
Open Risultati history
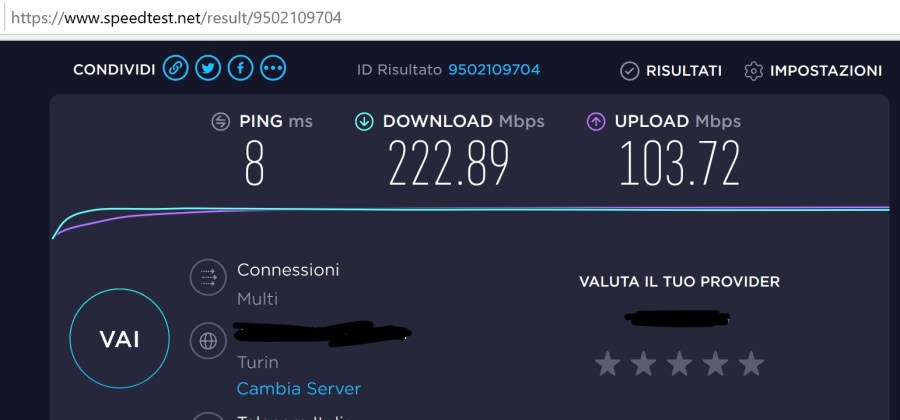(671, 70)
